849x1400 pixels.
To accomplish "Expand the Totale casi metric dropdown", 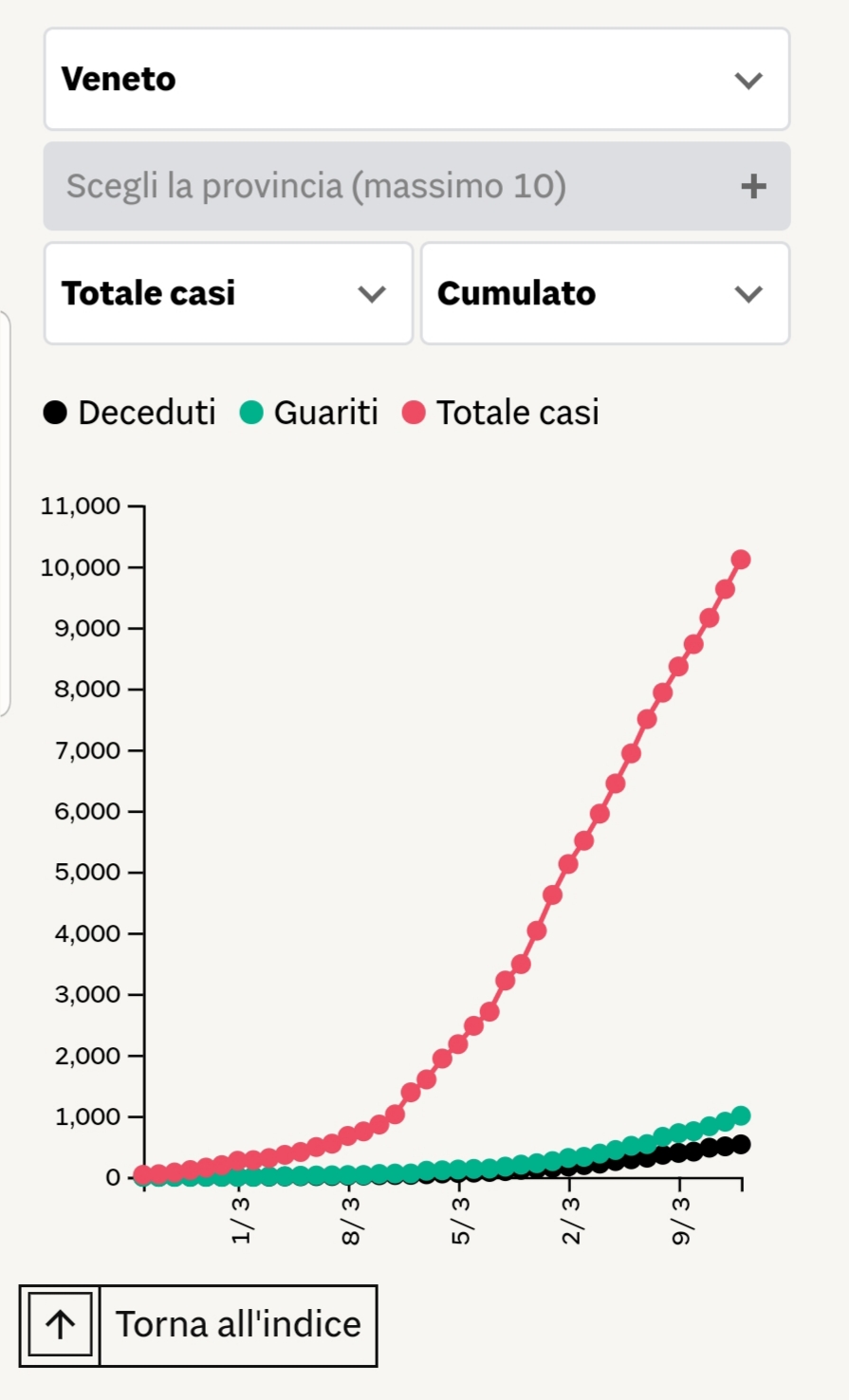I will [228, 293].
